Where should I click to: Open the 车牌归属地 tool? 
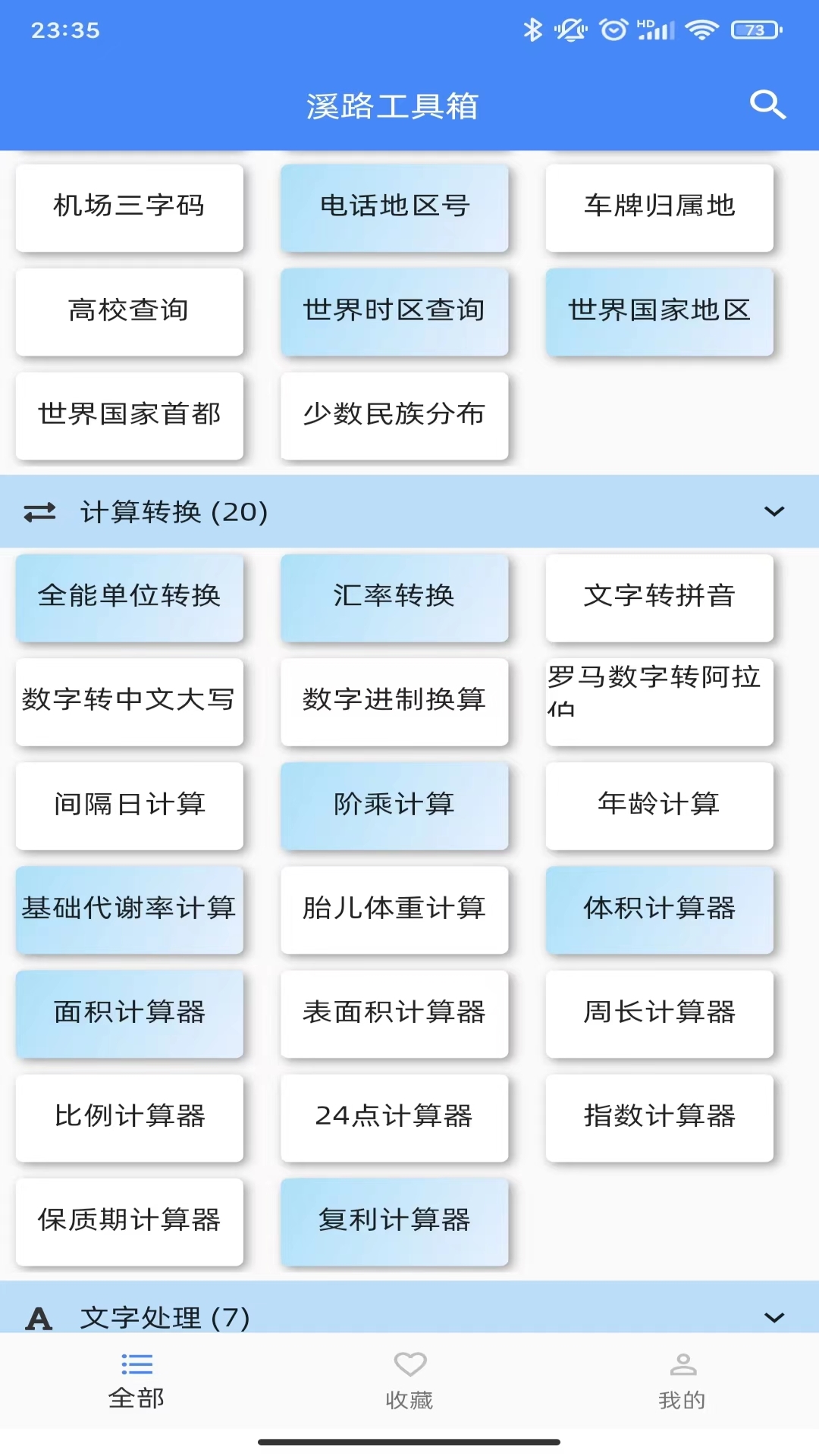coord(659,206)
